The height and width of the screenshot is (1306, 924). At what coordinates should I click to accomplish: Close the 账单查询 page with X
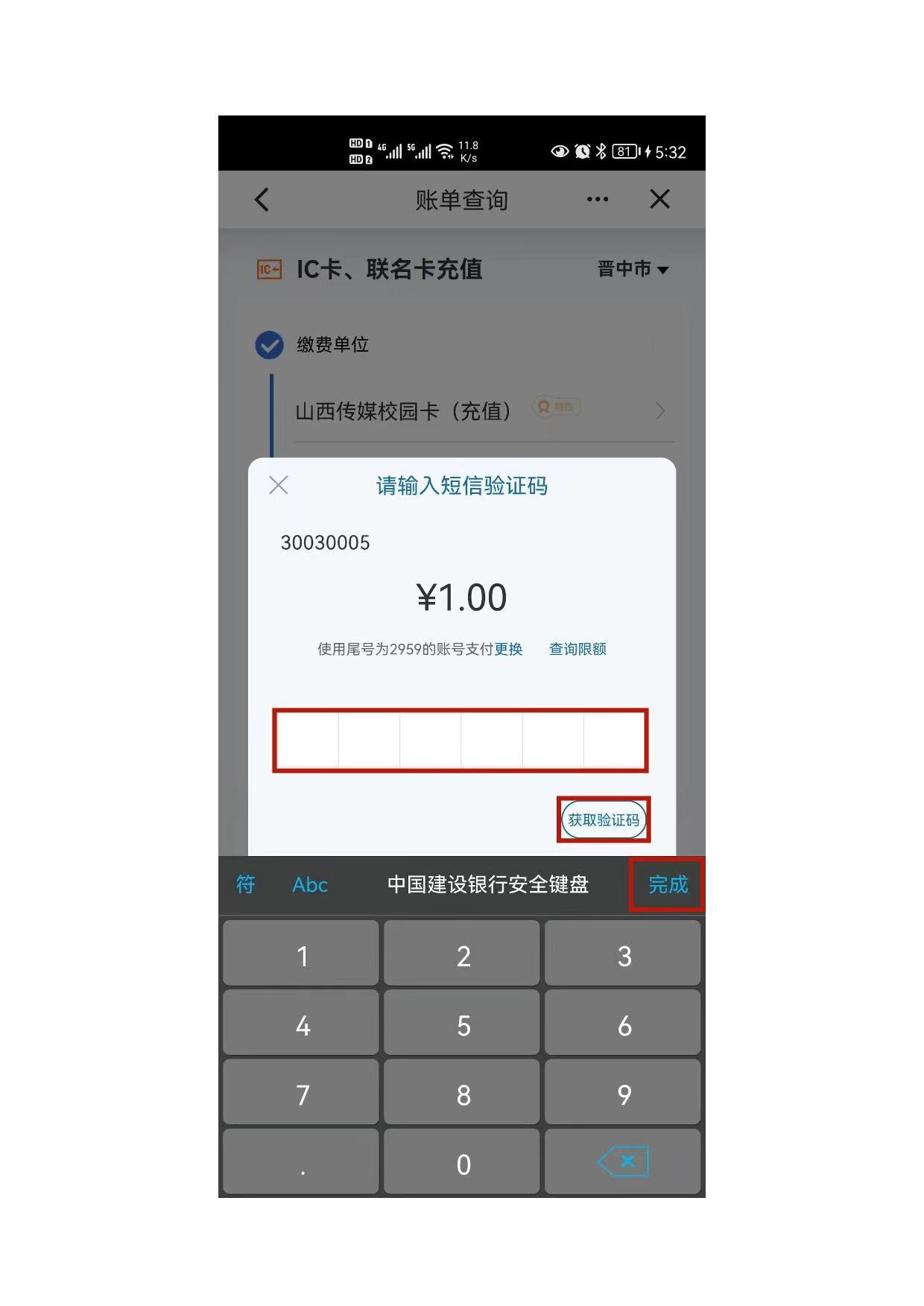pyautogui.click(x=659, y=200)
